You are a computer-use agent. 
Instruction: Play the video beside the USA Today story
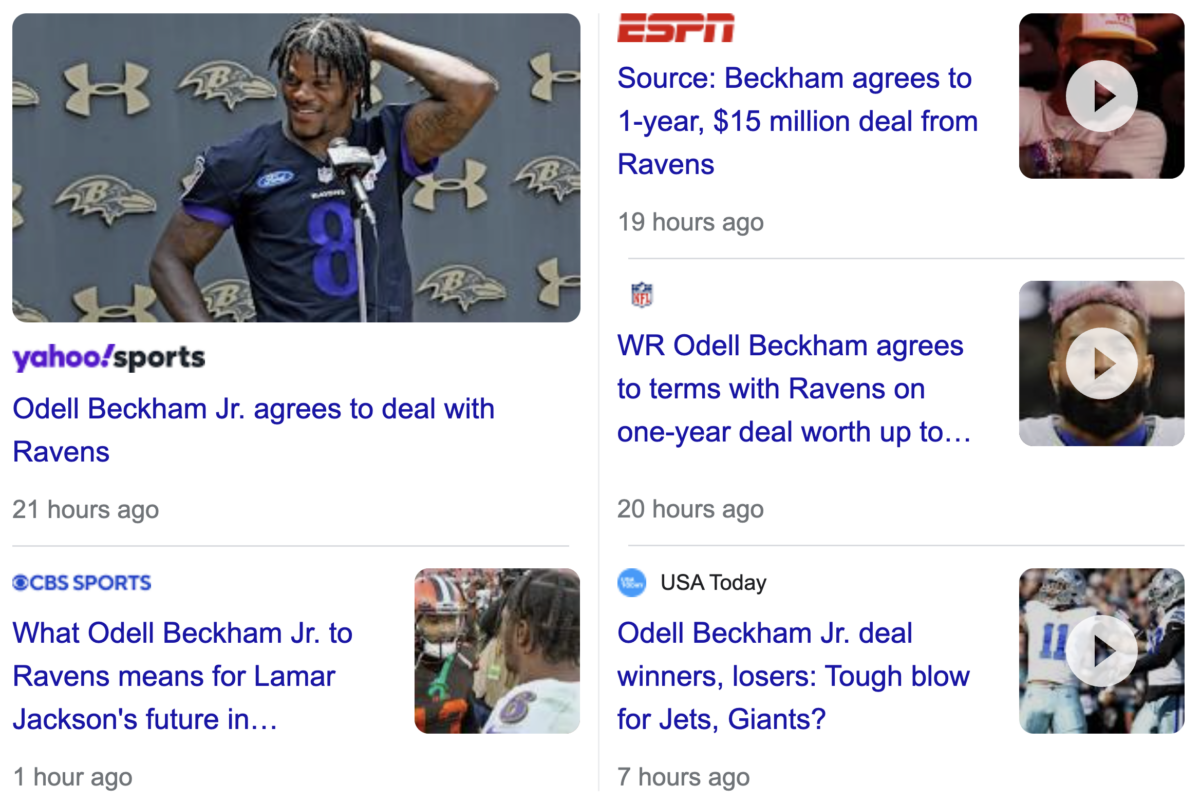point(1101,651)
